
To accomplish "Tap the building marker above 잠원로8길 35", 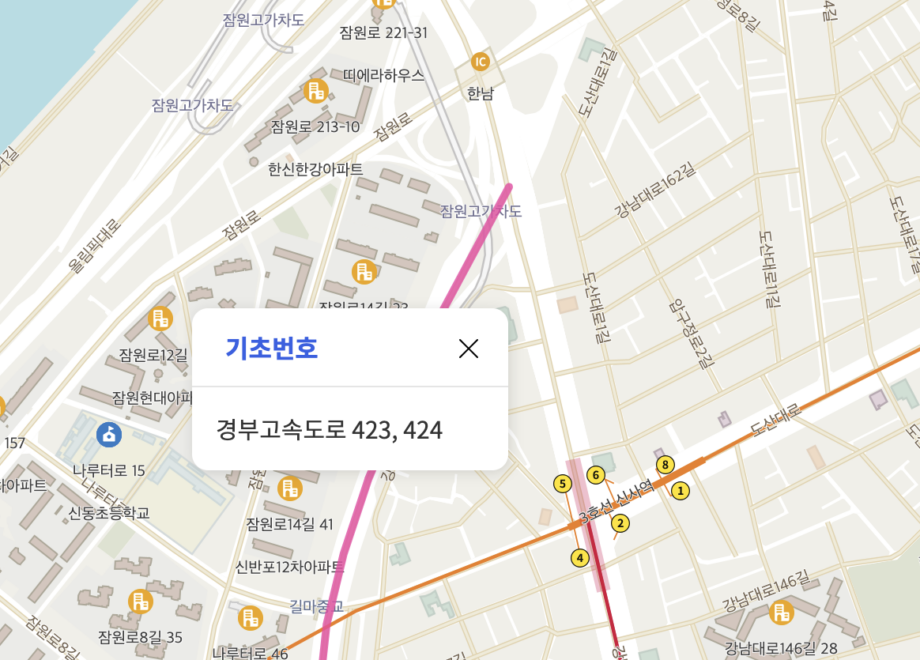I will [x=141, y=602].
